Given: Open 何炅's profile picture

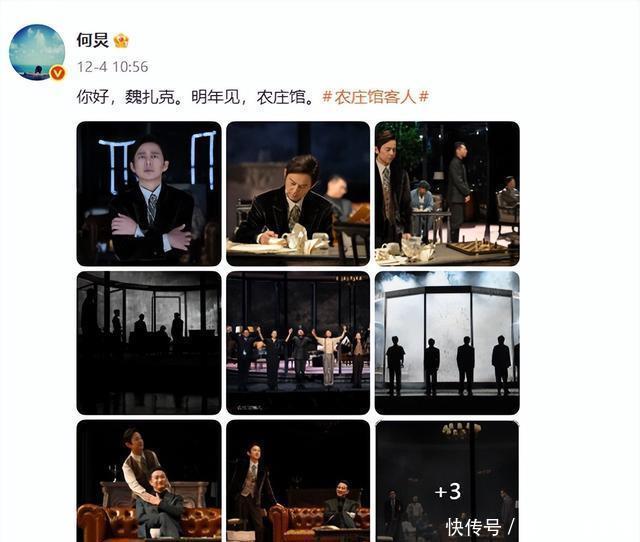Looking at the screenshot, I should [x=37, y=52].
